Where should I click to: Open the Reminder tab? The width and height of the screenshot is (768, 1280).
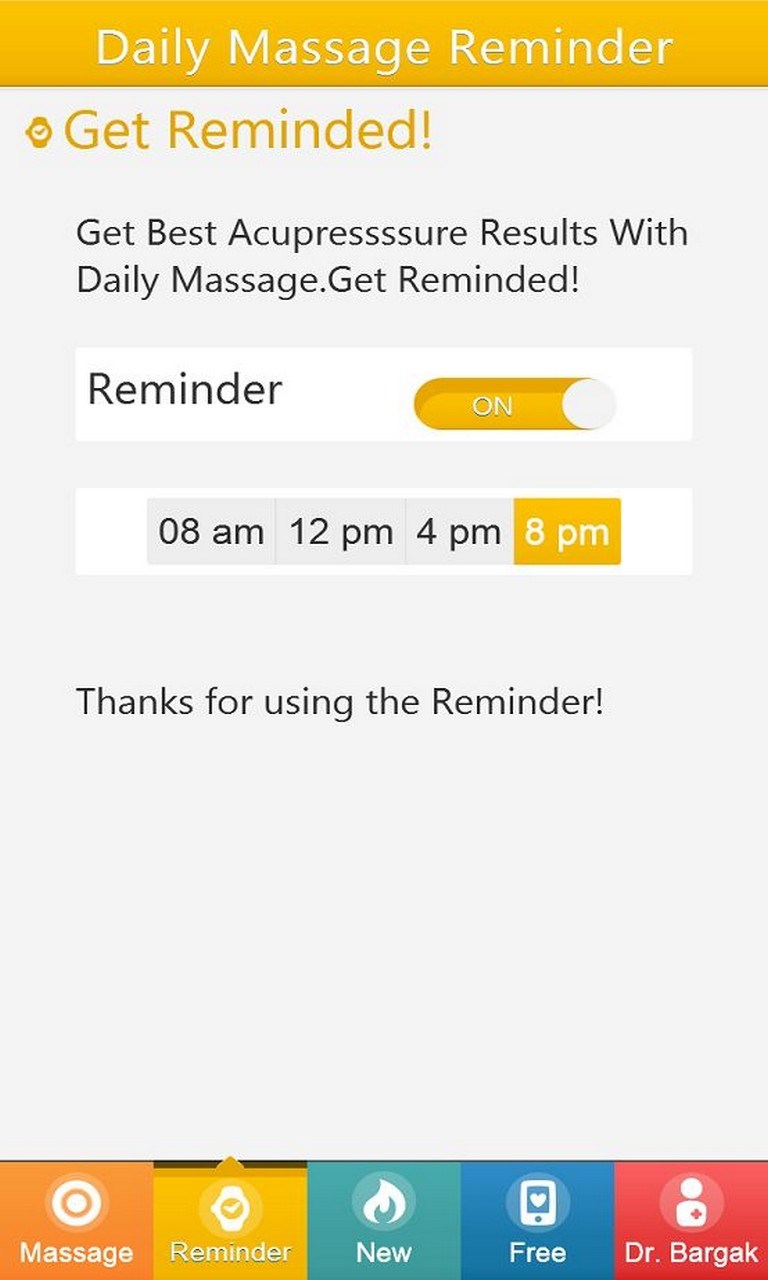(230, 1221)
